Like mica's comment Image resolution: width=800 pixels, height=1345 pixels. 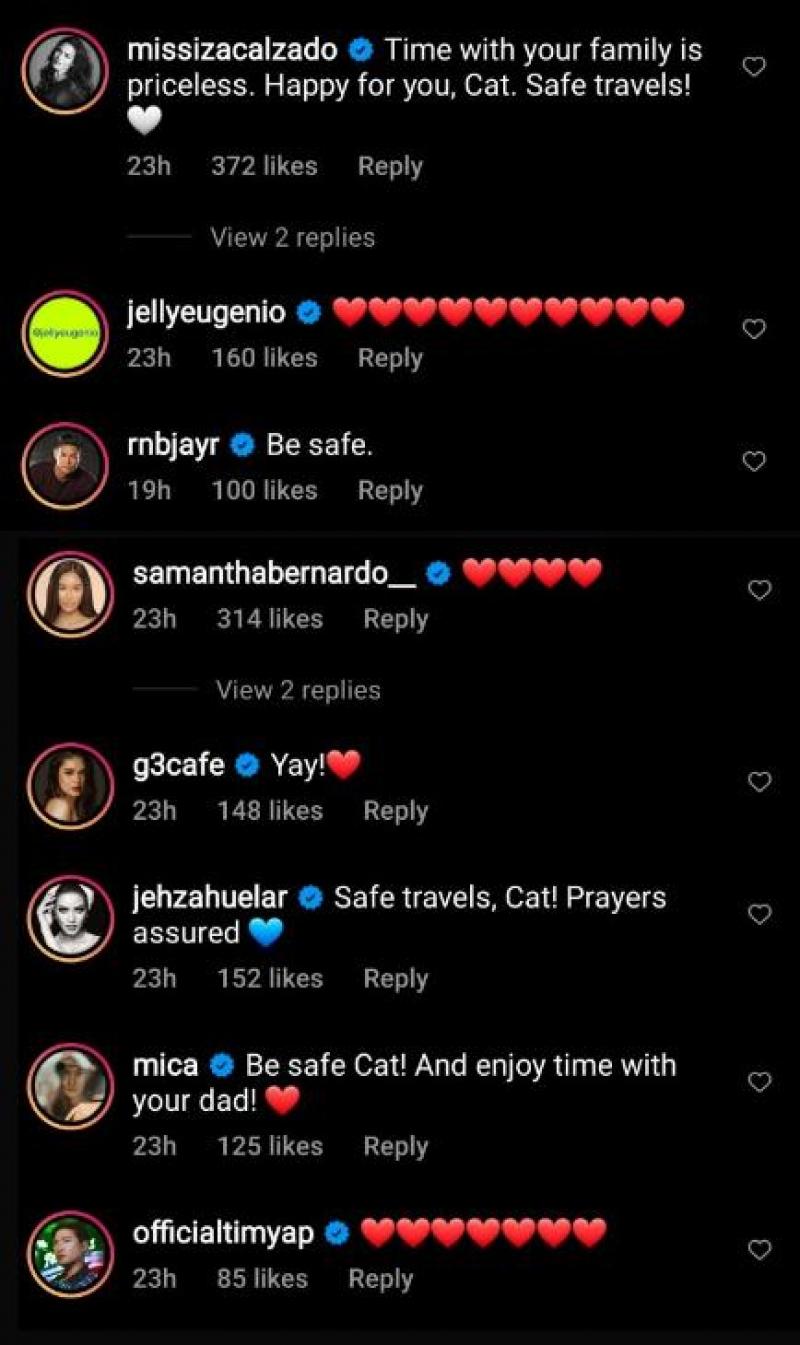tap(759, 1082)
